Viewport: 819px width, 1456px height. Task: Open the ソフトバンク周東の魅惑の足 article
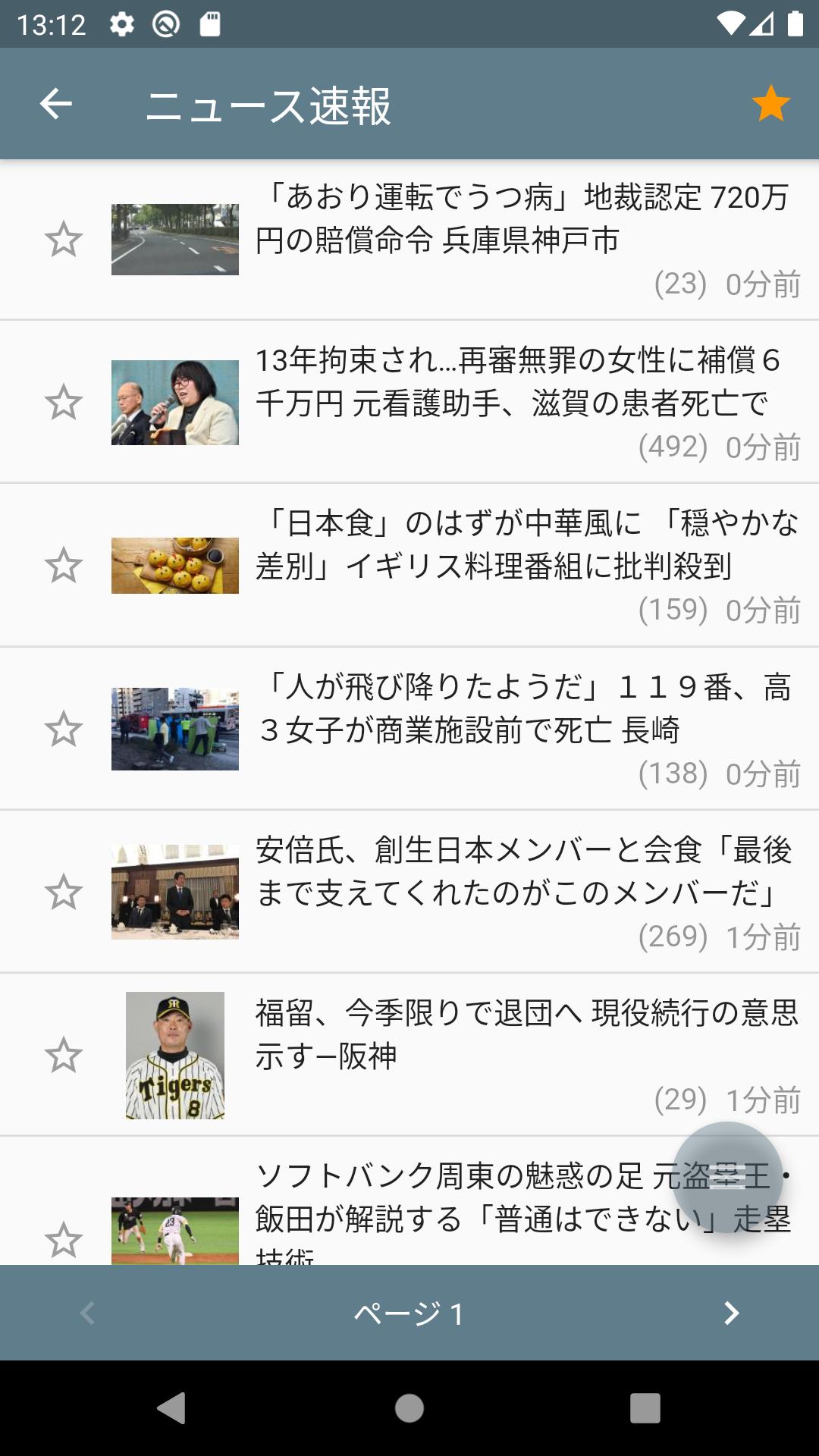point(455,1198)
